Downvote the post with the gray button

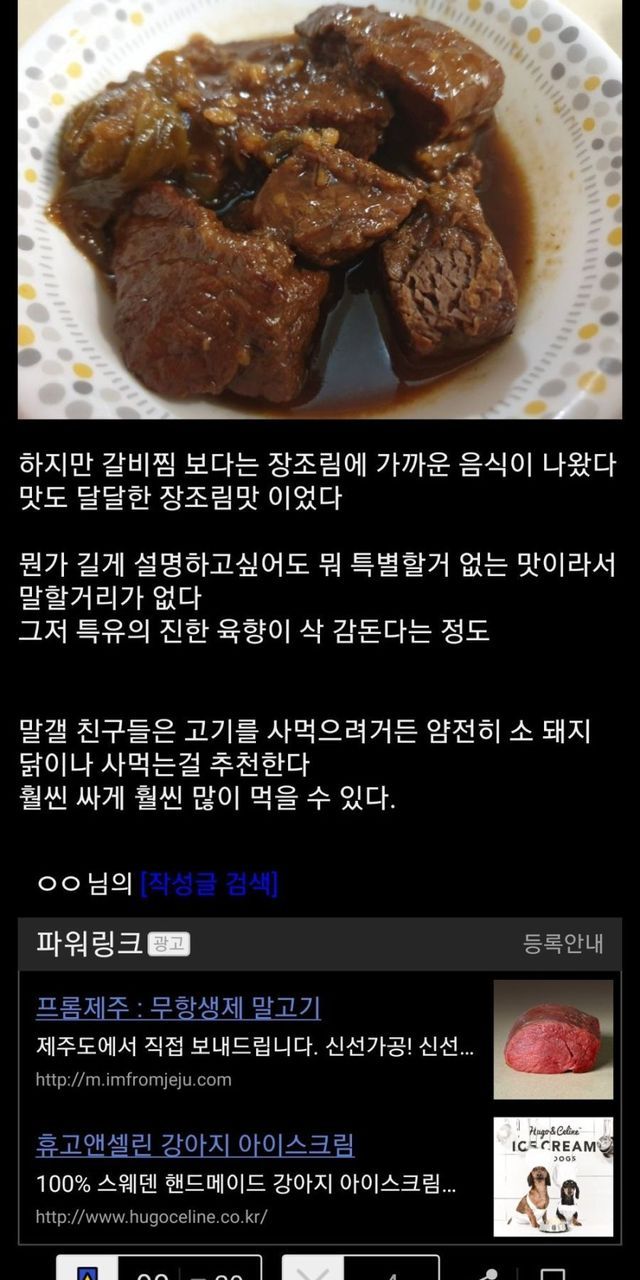[360, 1267]
